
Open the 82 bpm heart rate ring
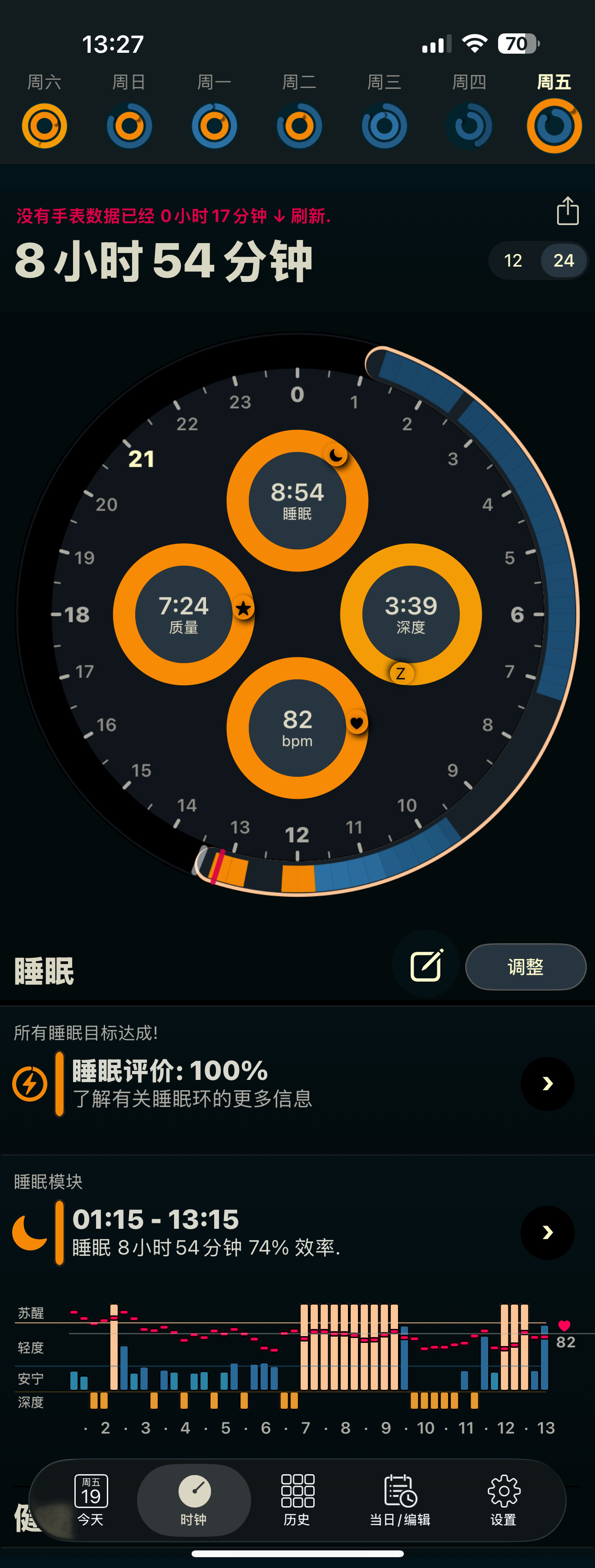(297, 728)
